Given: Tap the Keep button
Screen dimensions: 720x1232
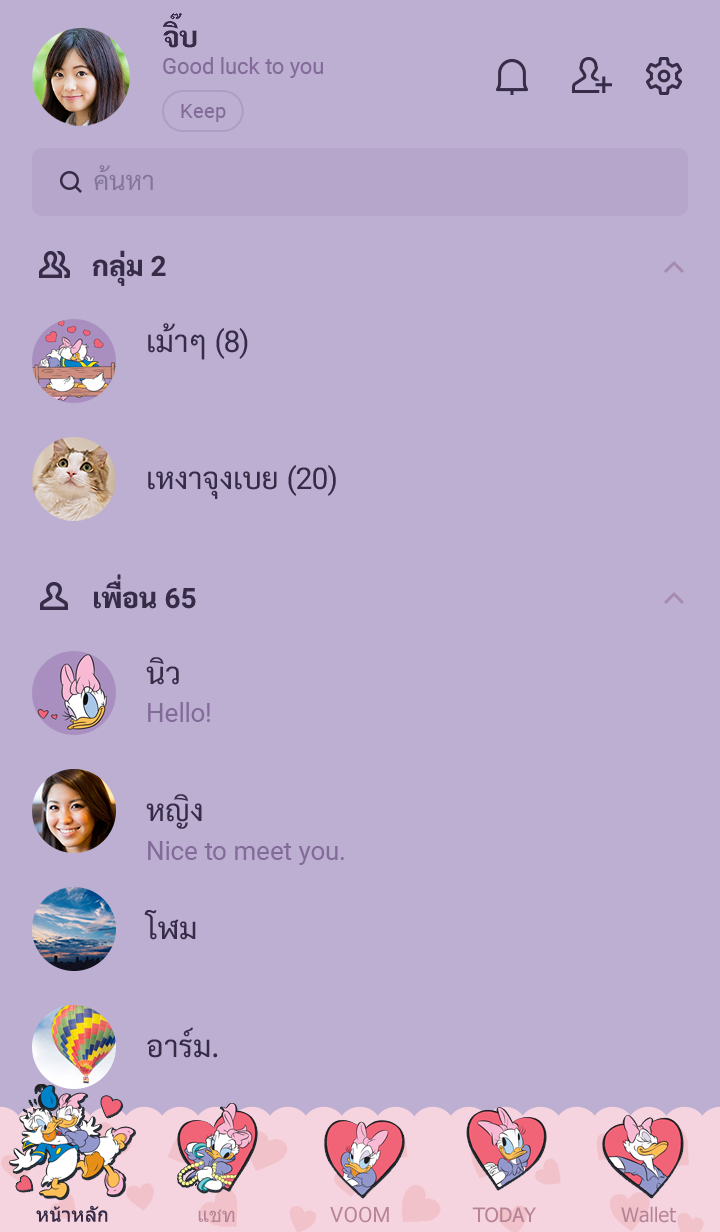Looking at the screenshot, I should tap(203, 111).
